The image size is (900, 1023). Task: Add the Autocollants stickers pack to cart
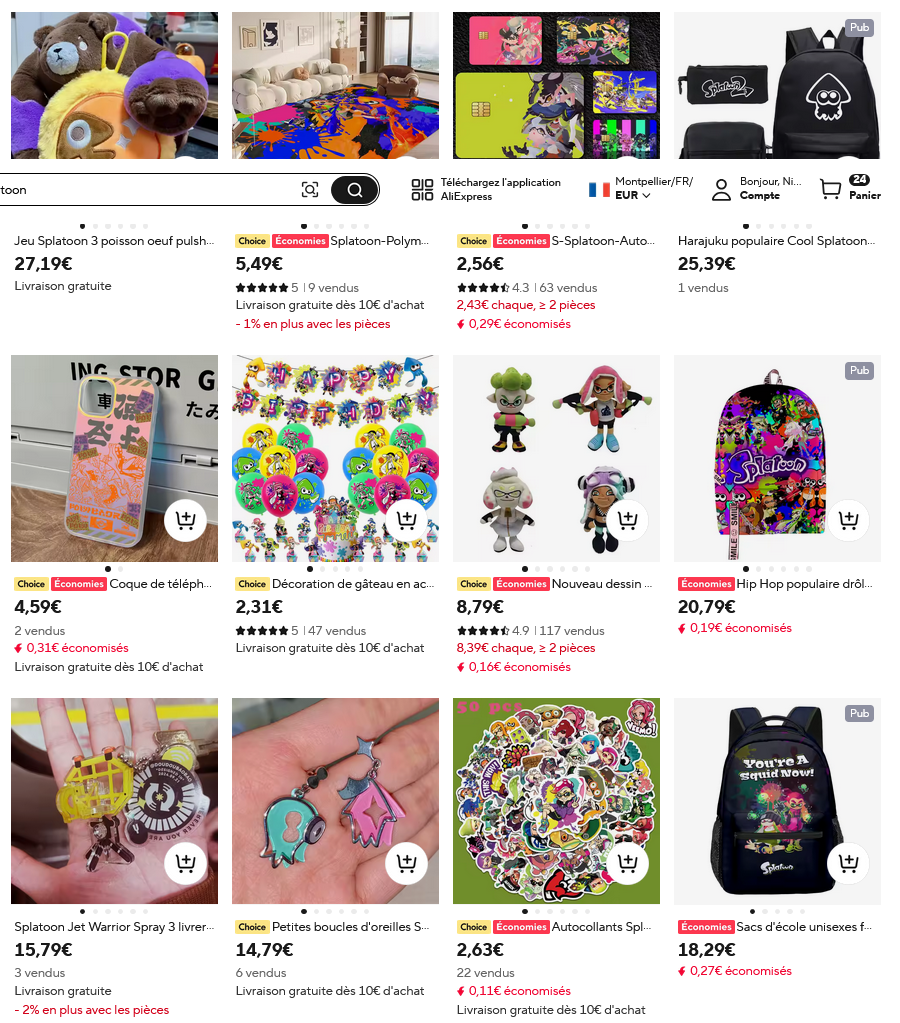(627, 863)
